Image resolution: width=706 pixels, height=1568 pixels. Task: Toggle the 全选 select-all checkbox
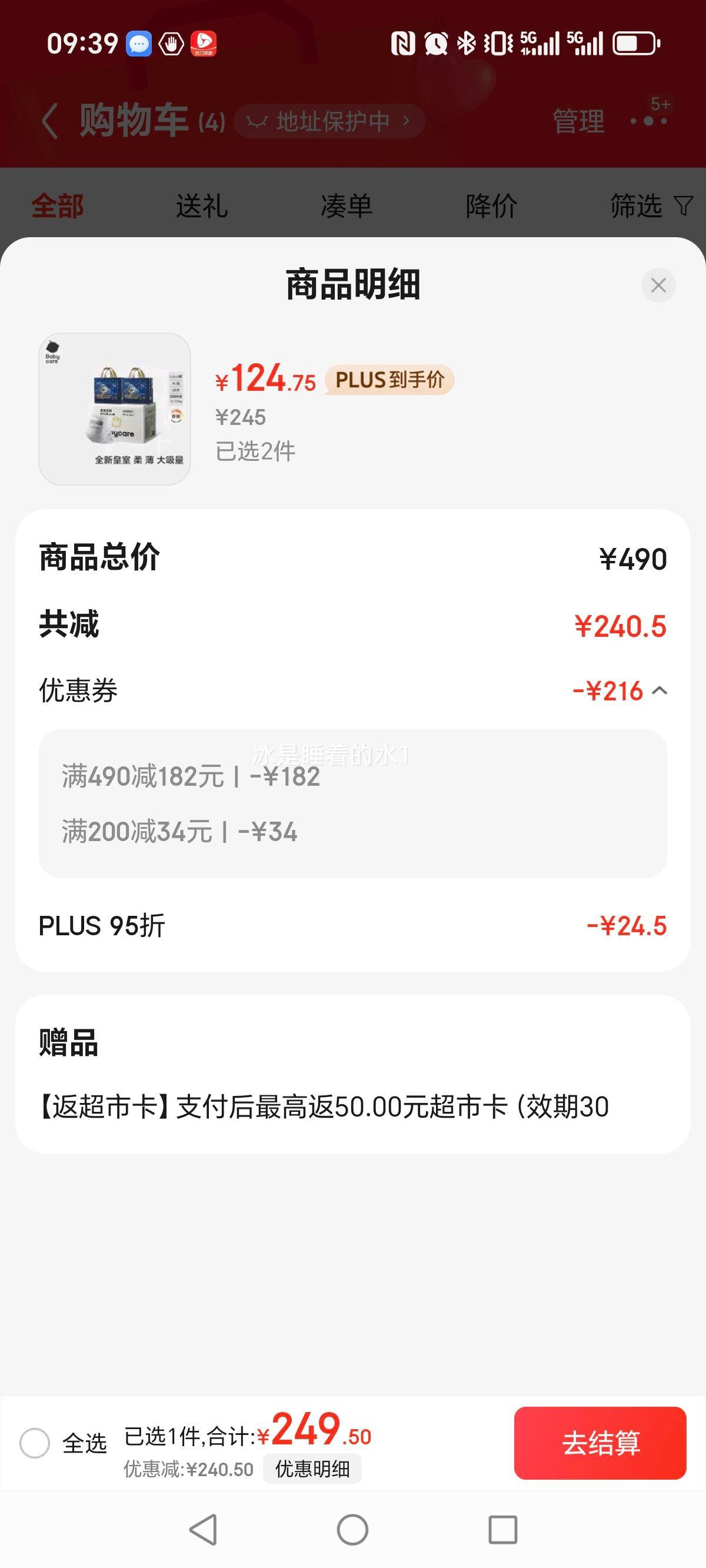(x=35, y=1443)
